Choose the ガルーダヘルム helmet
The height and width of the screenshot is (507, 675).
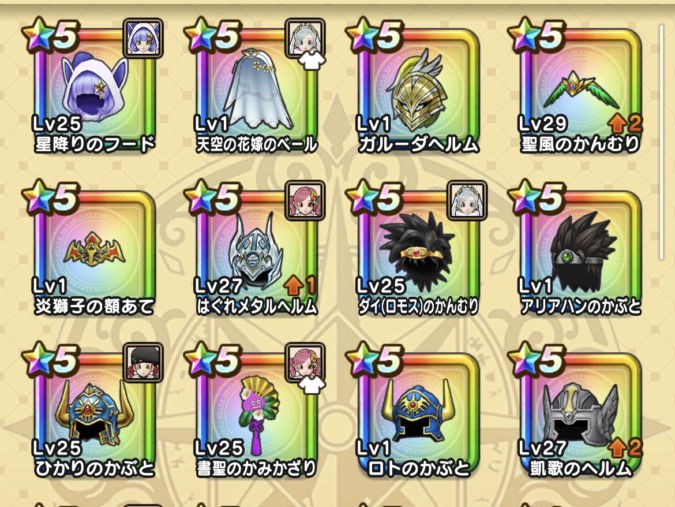point(418,90)
